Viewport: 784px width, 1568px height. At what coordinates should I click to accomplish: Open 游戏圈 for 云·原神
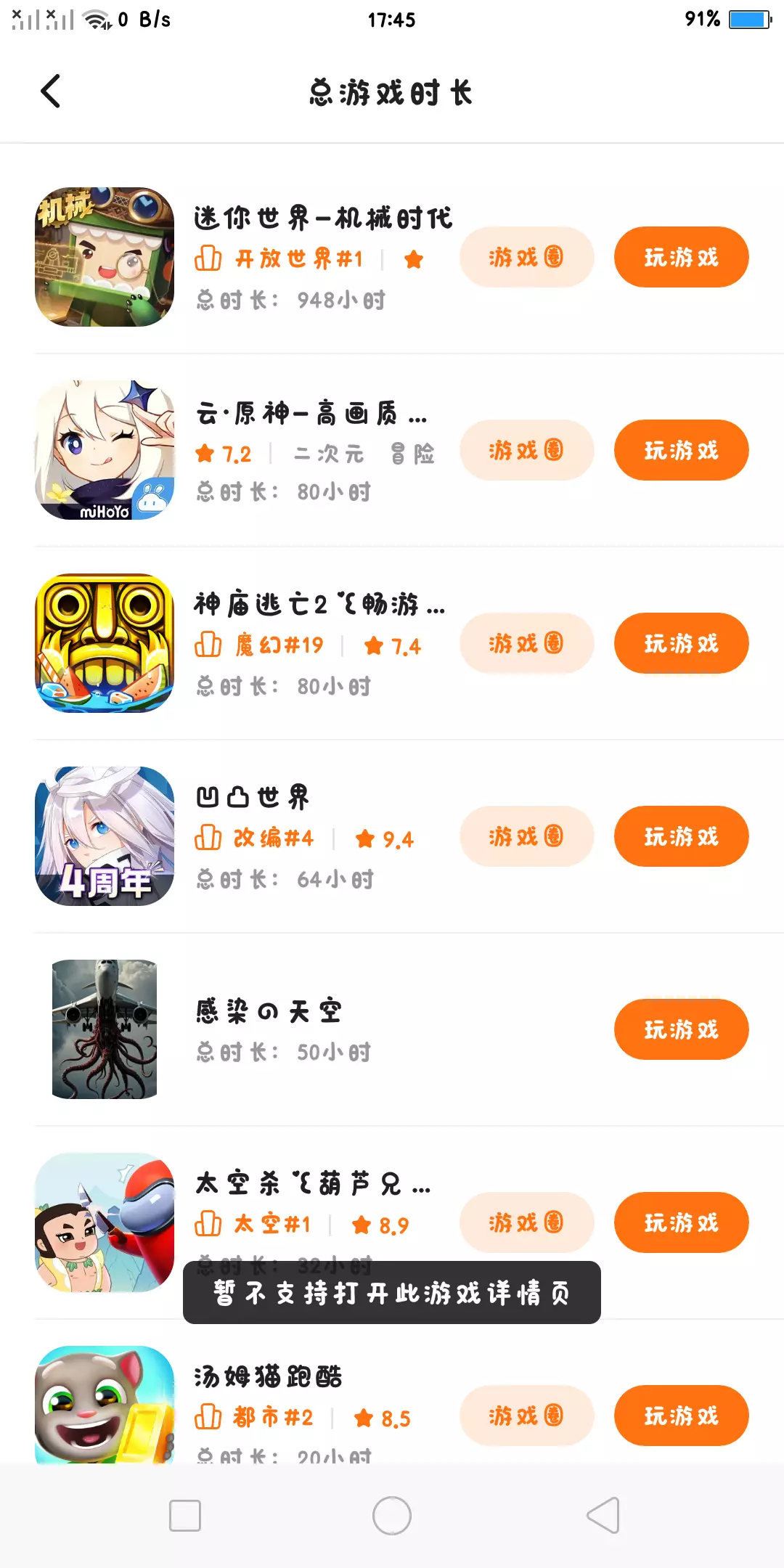tap(526, 450)
